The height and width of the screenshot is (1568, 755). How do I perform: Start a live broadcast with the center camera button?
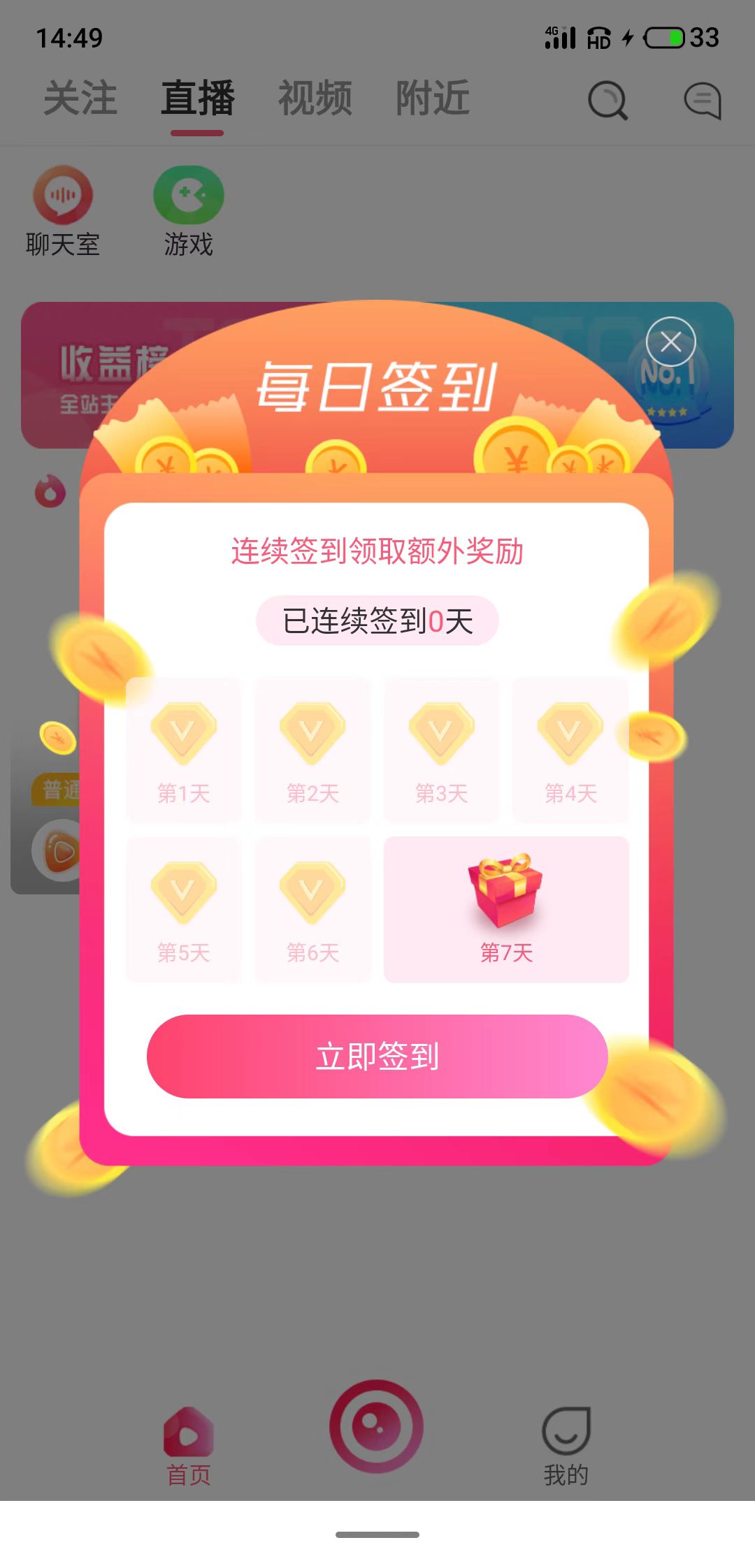coord(377,1425)
